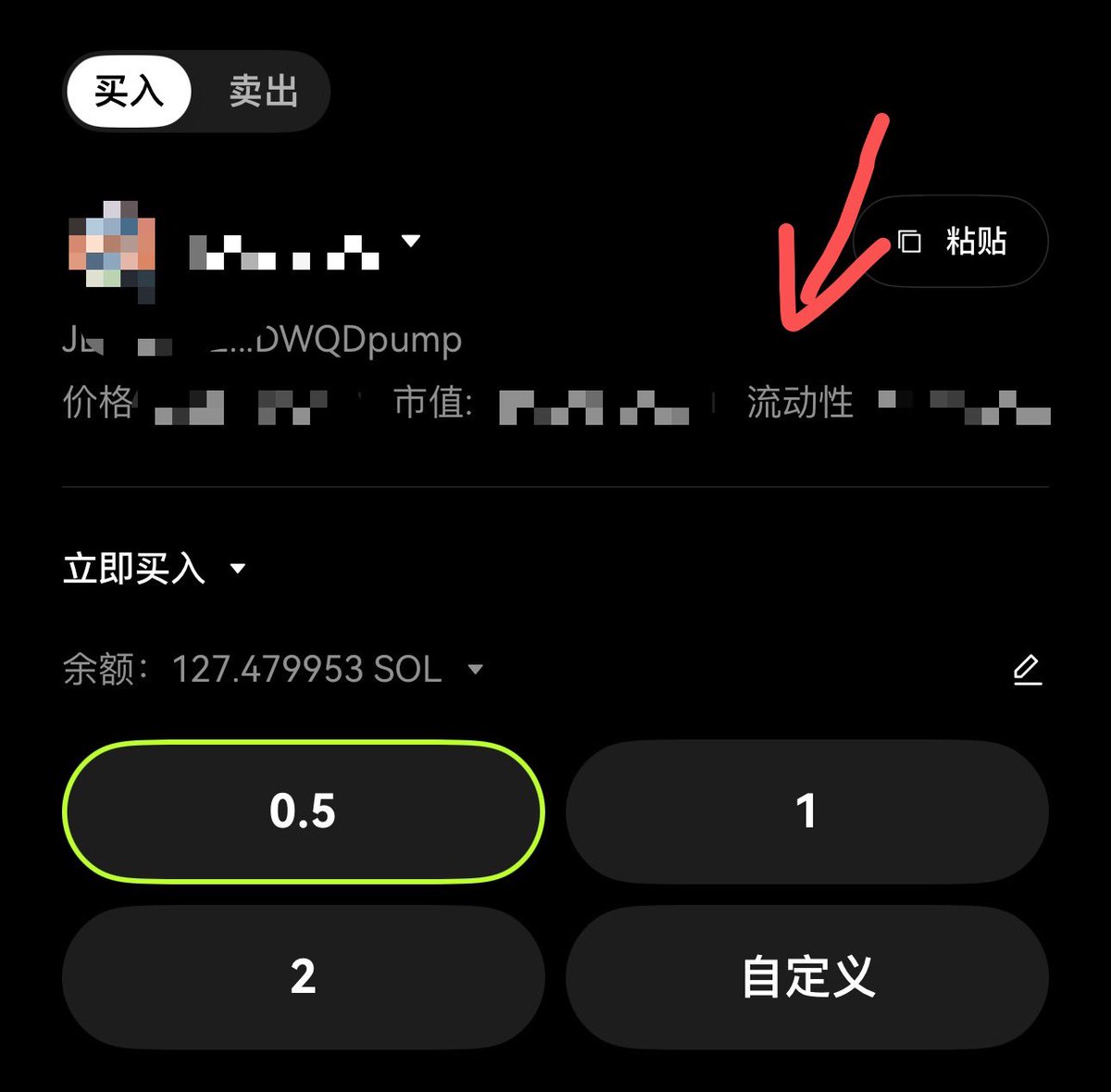Choose the 1 SOL amount
The width and height of the screenshot is (1111, 1092).
[x=806, y=811]
